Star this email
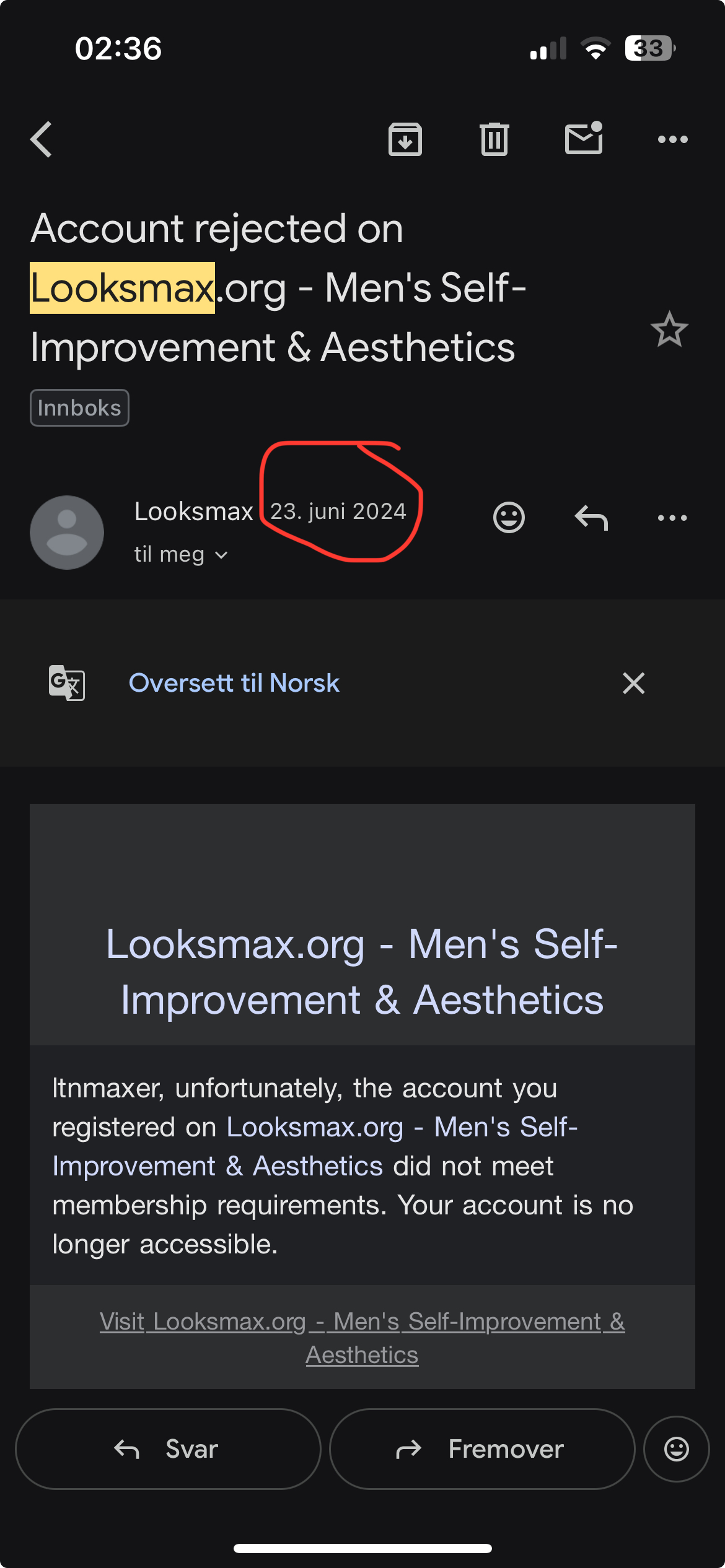The width and height of the screenshot is (725, 1568). click(669, 329)
